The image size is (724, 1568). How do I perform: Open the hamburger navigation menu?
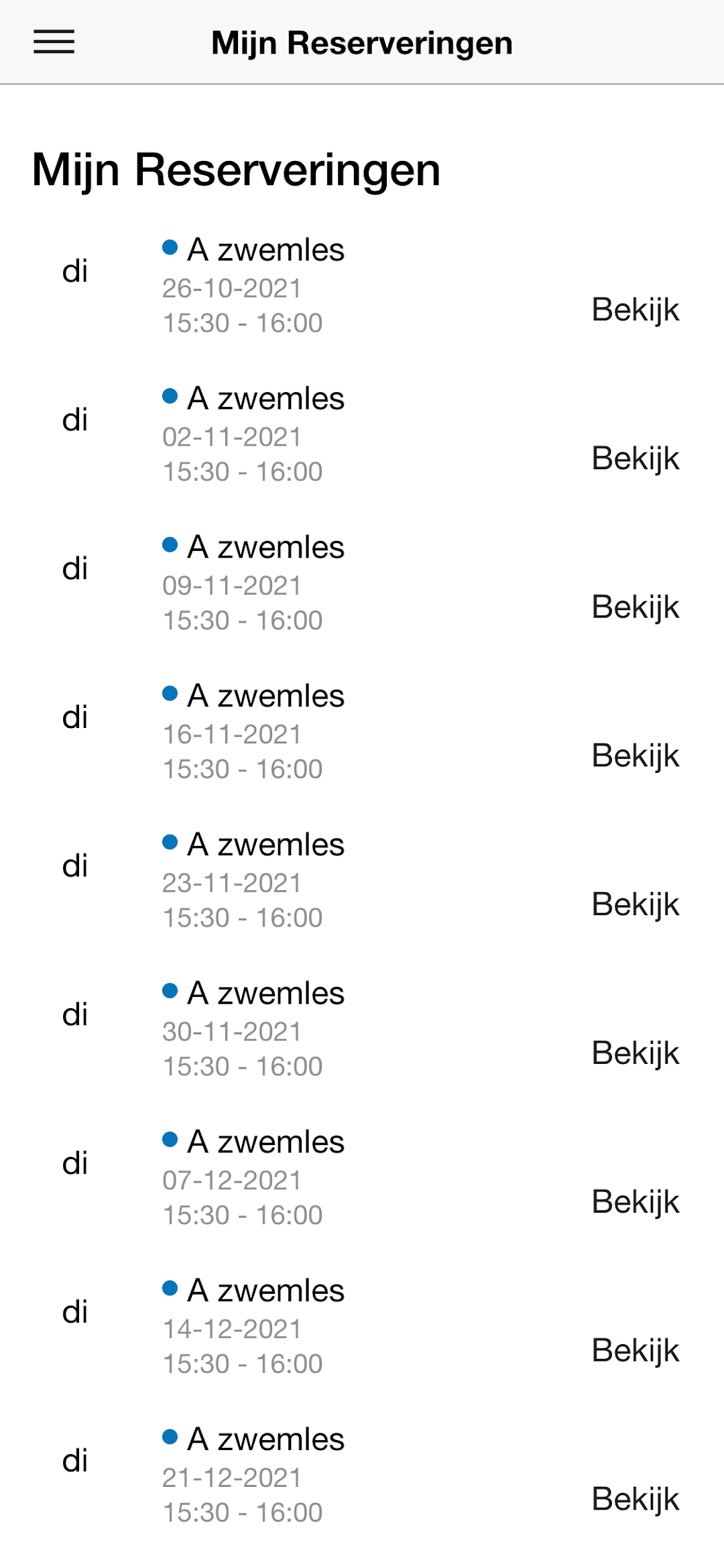click(x=54, y=42)
